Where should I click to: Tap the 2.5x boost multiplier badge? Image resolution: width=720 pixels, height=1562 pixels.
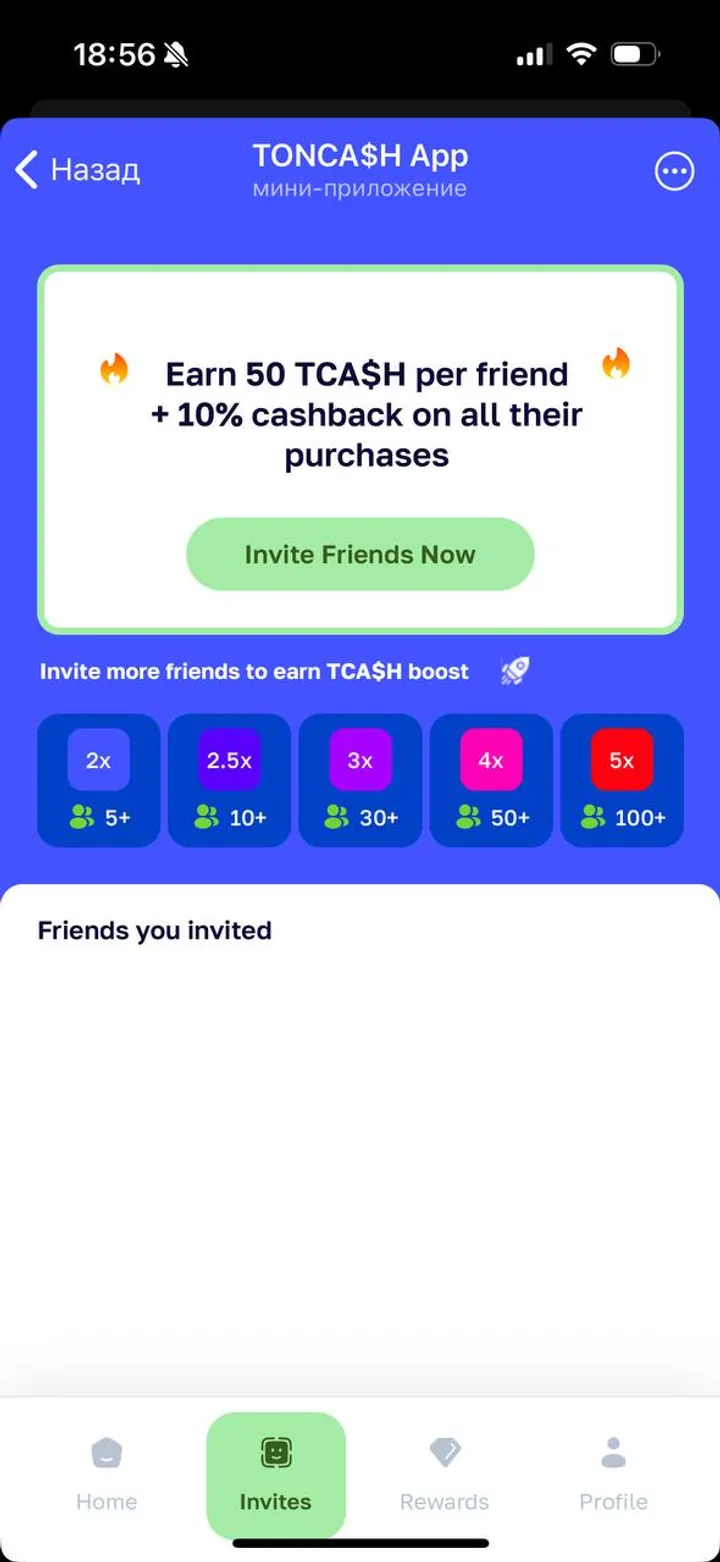pos(228,760)
